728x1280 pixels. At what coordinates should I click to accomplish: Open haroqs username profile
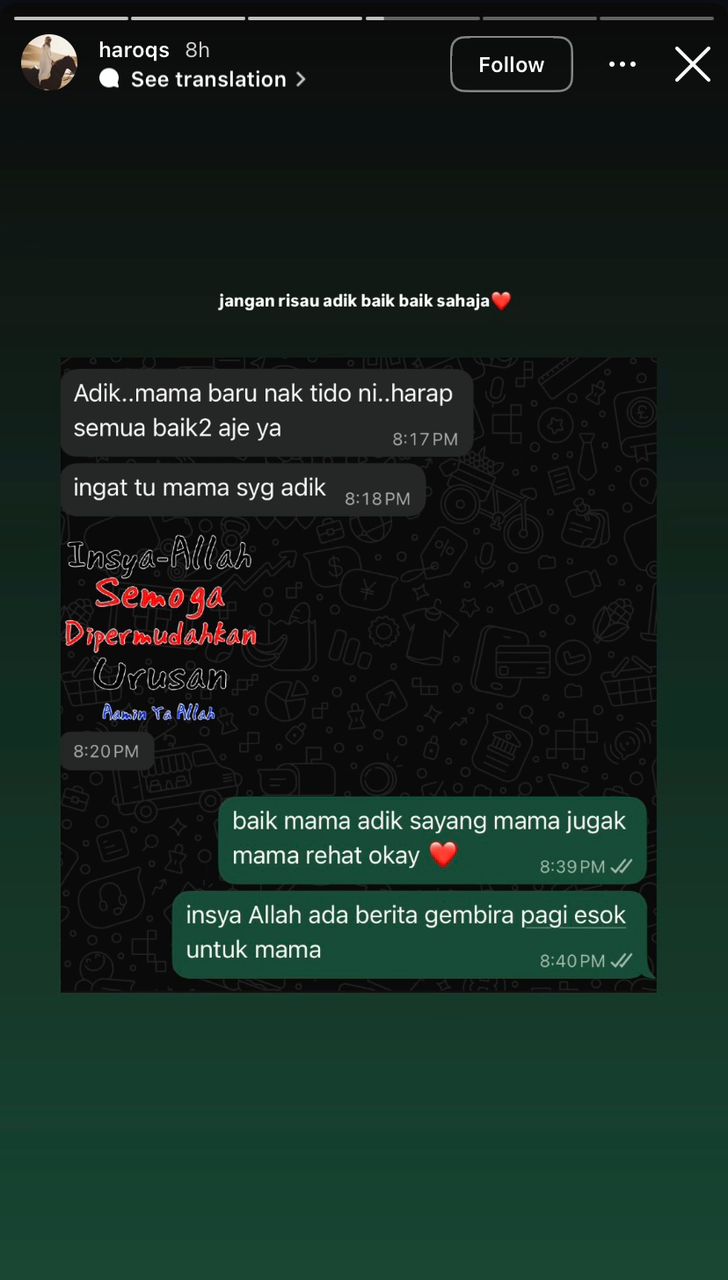(134, 50)
